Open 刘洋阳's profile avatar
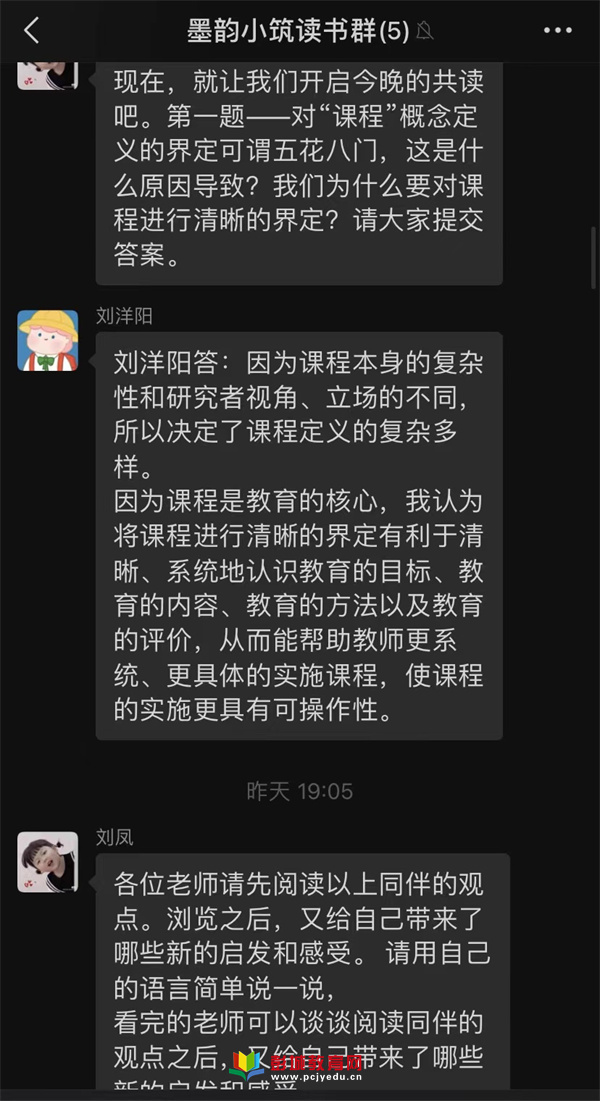Image resolution: width=600 pixels, height=1101 pixels. [x=48, y=340]
